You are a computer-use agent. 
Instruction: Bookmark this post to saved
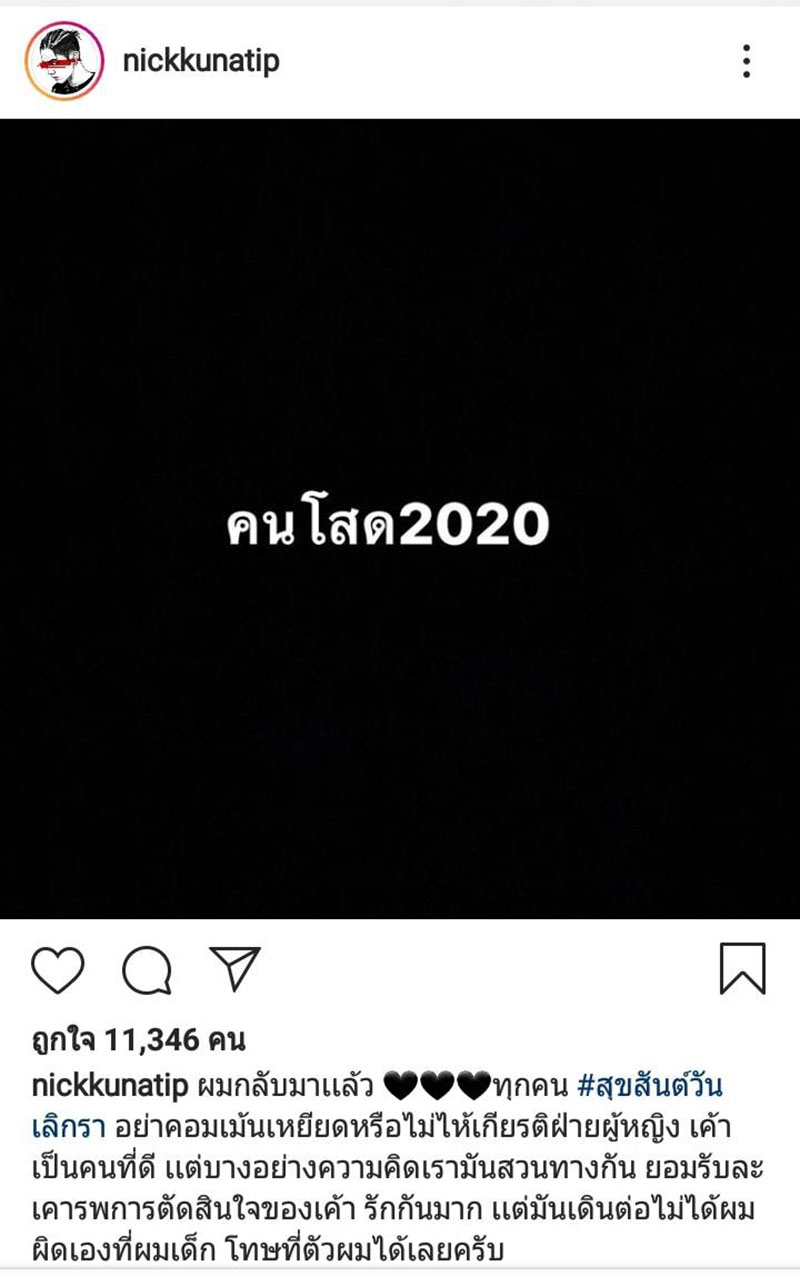coord(742,968)
